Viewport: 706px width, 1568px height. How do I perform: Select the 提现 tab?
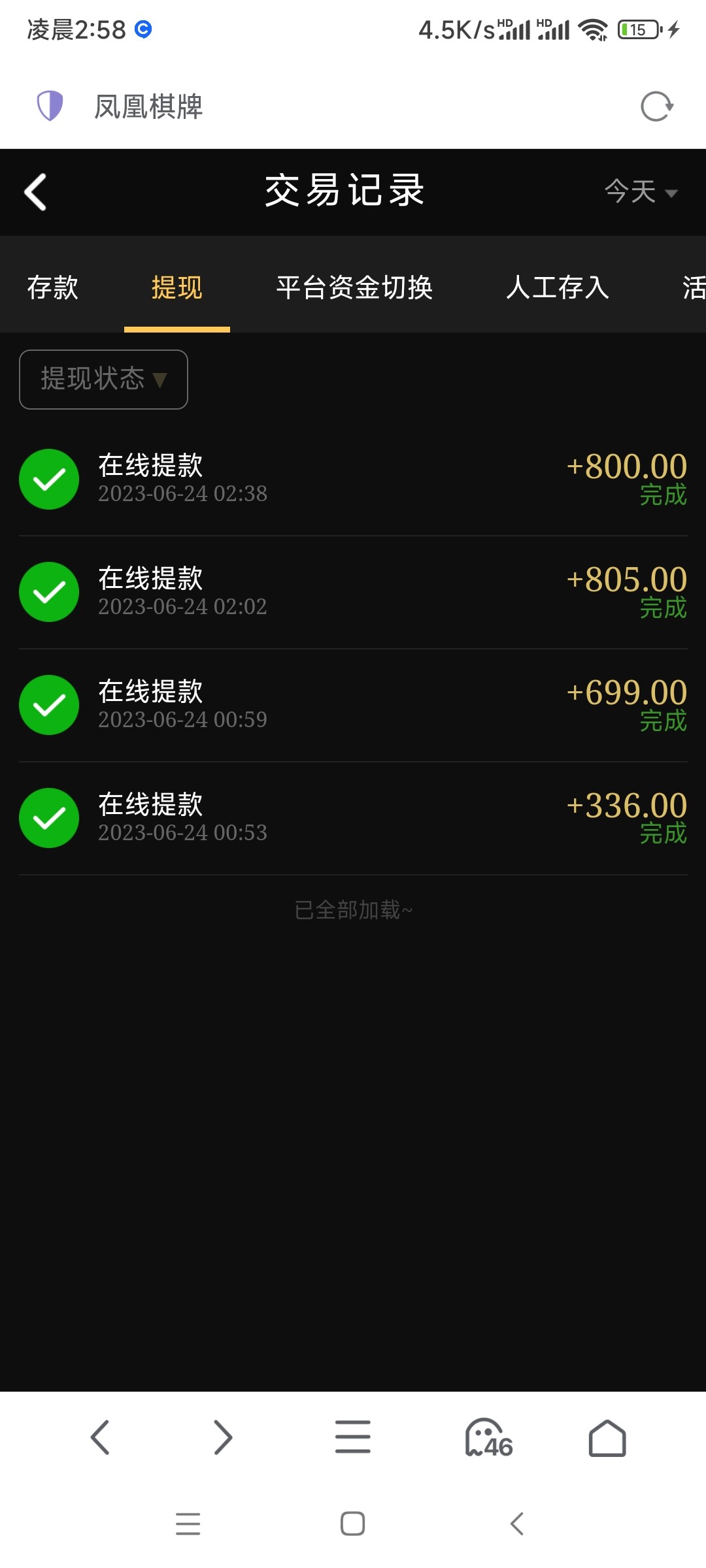pyautogui.click(x=176, y=287)
